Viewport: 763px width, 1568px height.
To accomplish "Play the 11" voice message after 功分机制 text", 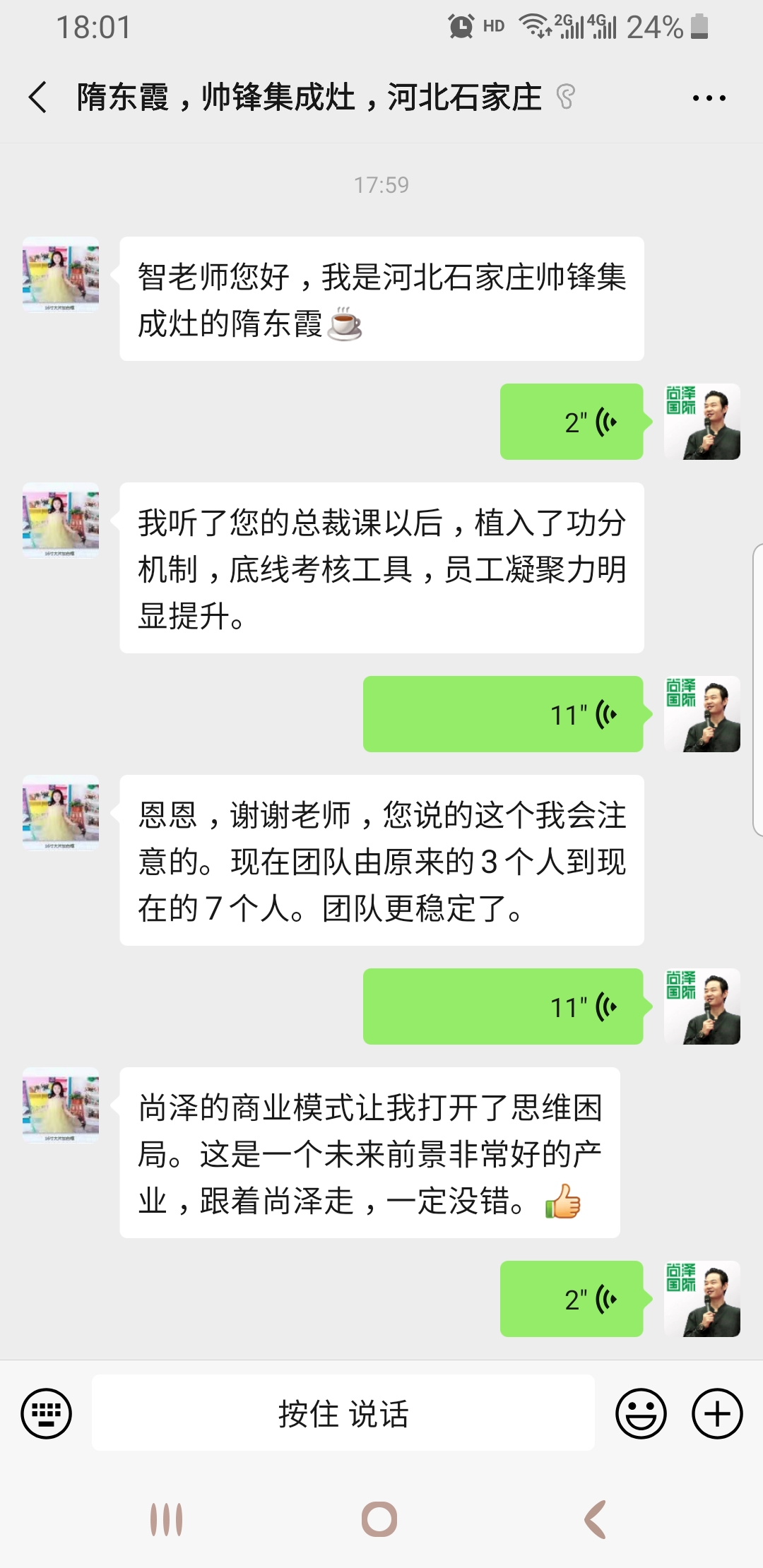I will coord(503,714).
